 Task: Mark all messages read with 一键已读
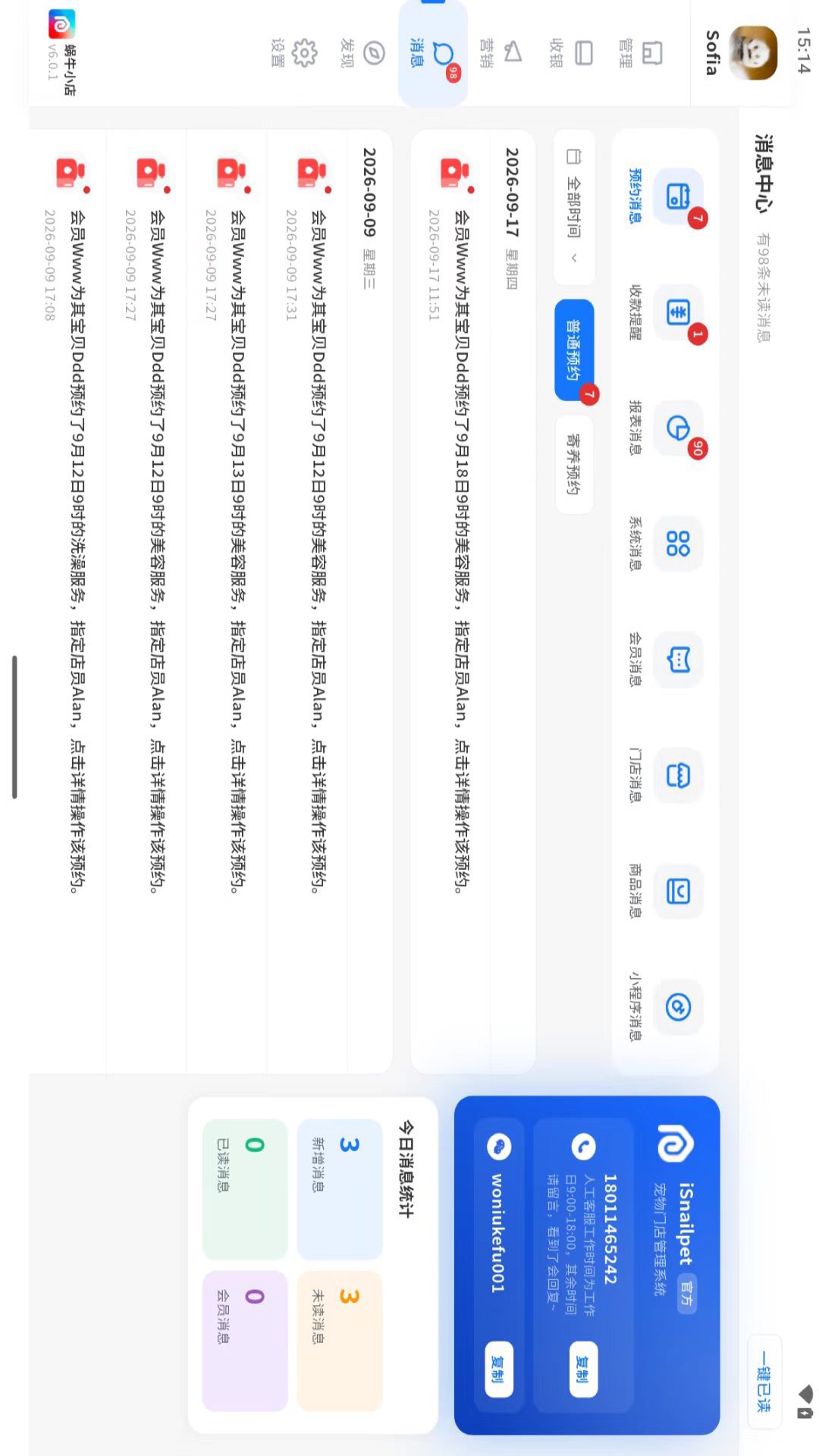(764, 1381)
